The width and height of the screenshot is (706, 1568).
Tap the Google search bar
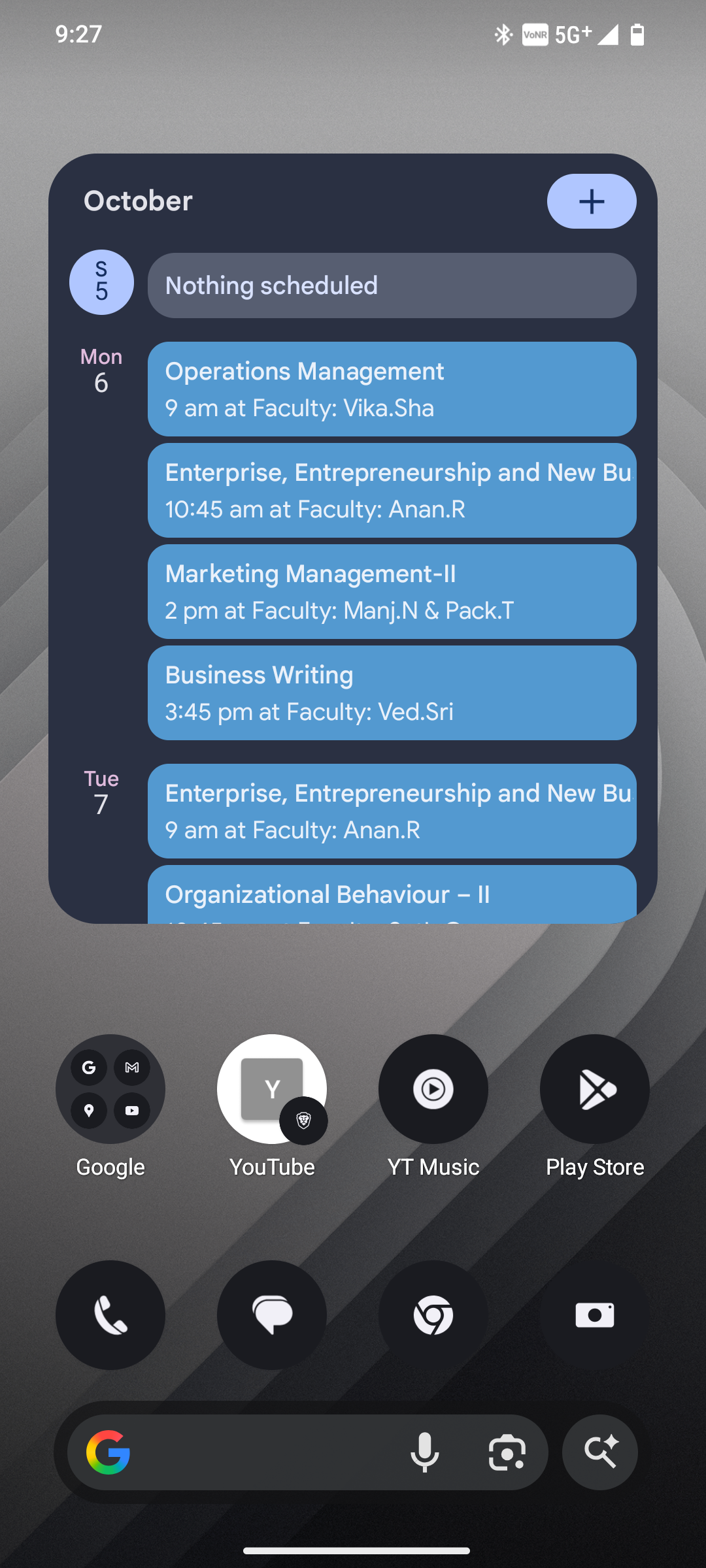pyautogui.click(x=261, y=1452)
